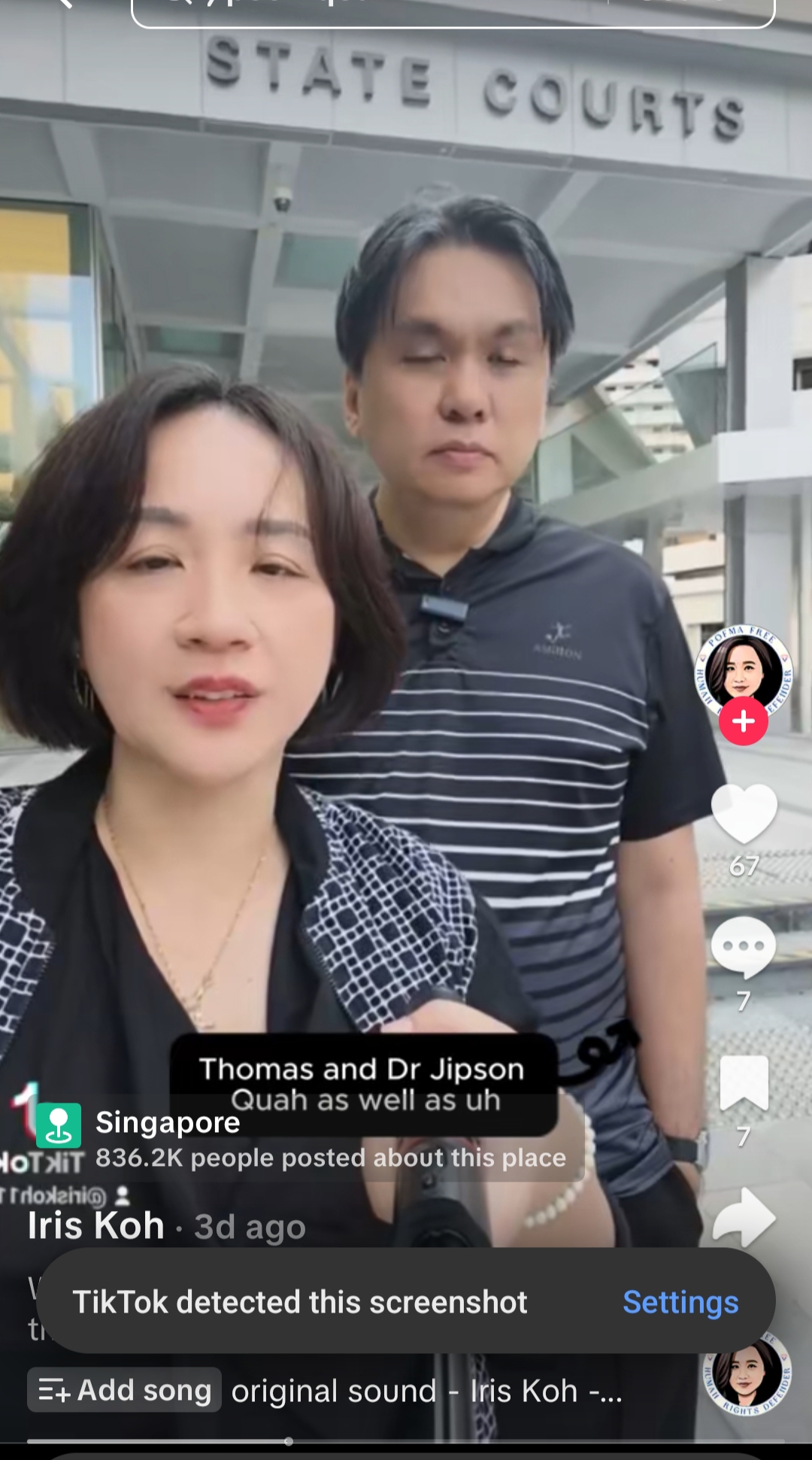Open the sound disc avatar
The height and width of the screenshot is (1460, 812).
(x=747, y=1377)
